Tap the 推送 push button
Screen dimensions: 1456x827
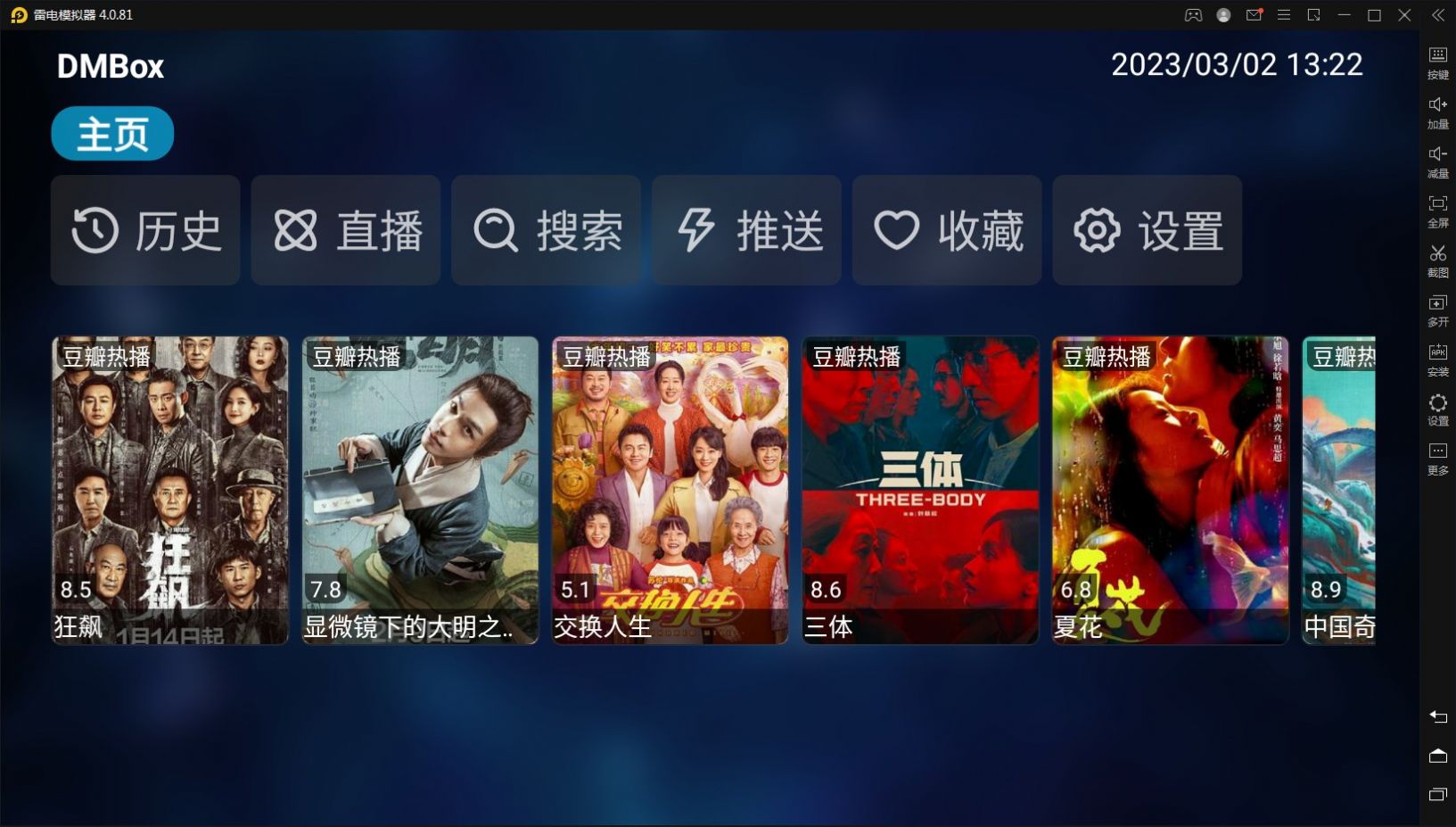tap(746, 230)
